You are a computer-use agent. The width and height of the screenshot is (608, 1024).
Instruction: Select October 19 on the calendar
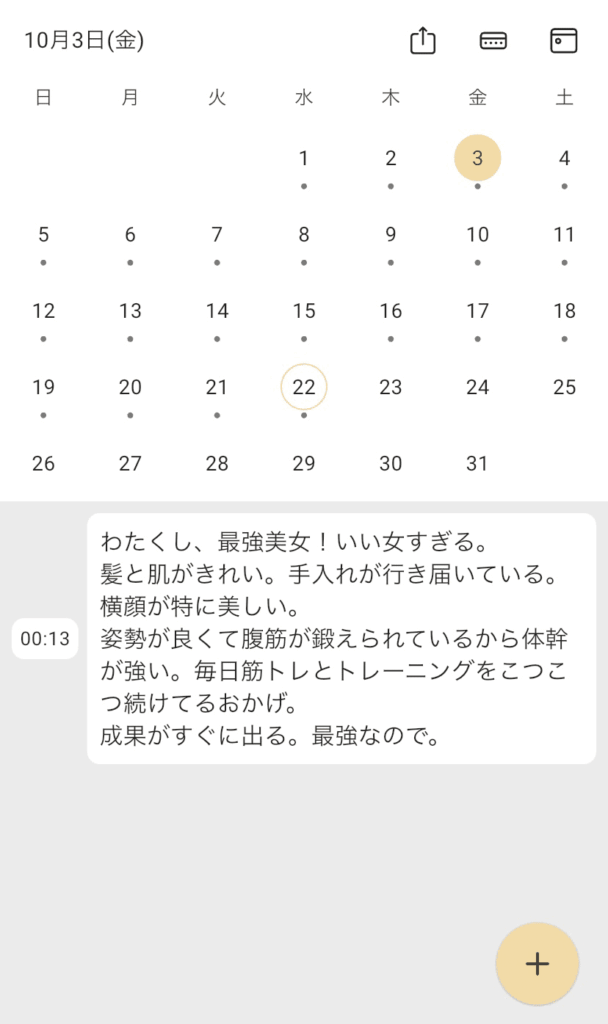point(44,388)
